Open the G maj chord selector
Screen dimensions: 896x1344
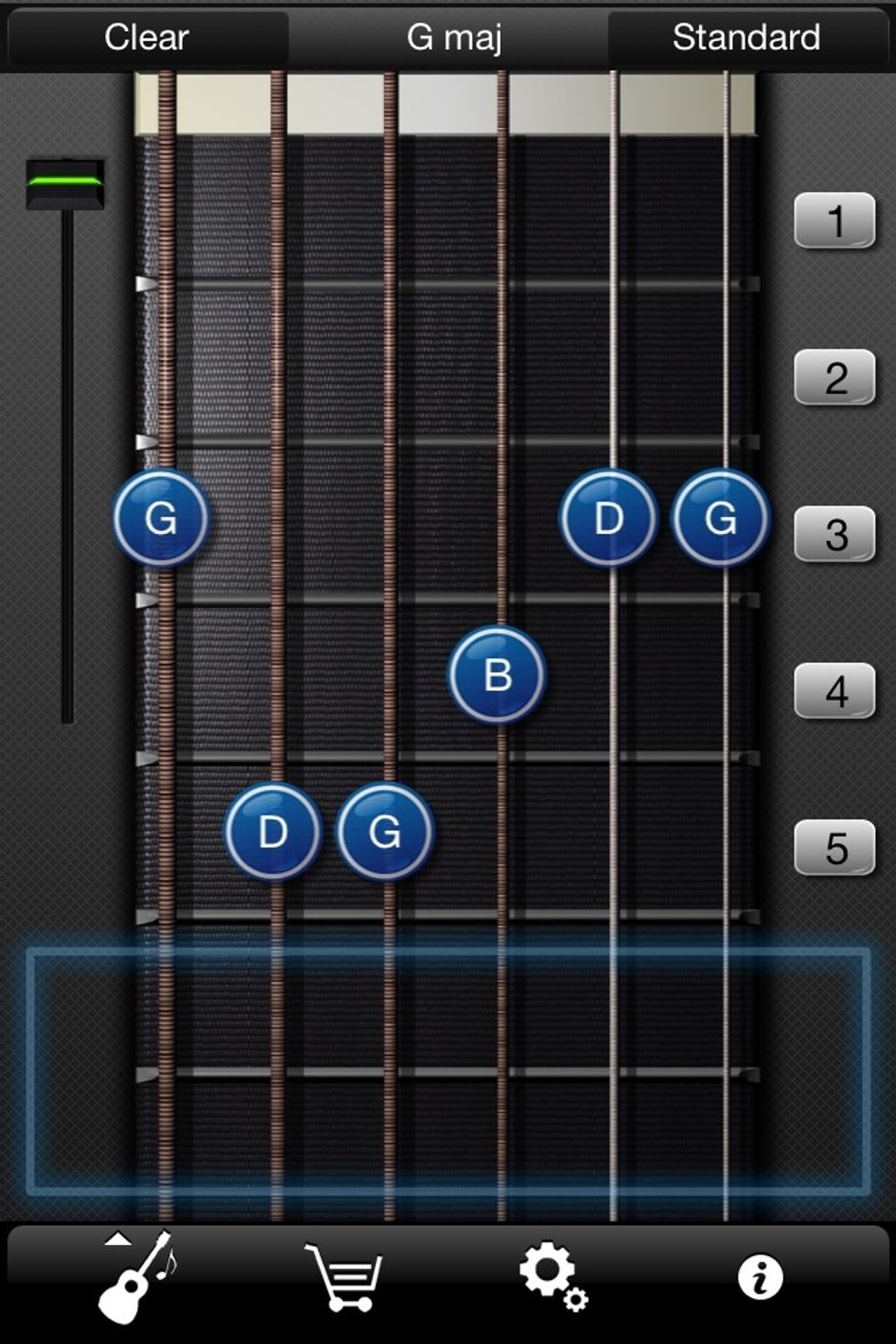point(448,37)
